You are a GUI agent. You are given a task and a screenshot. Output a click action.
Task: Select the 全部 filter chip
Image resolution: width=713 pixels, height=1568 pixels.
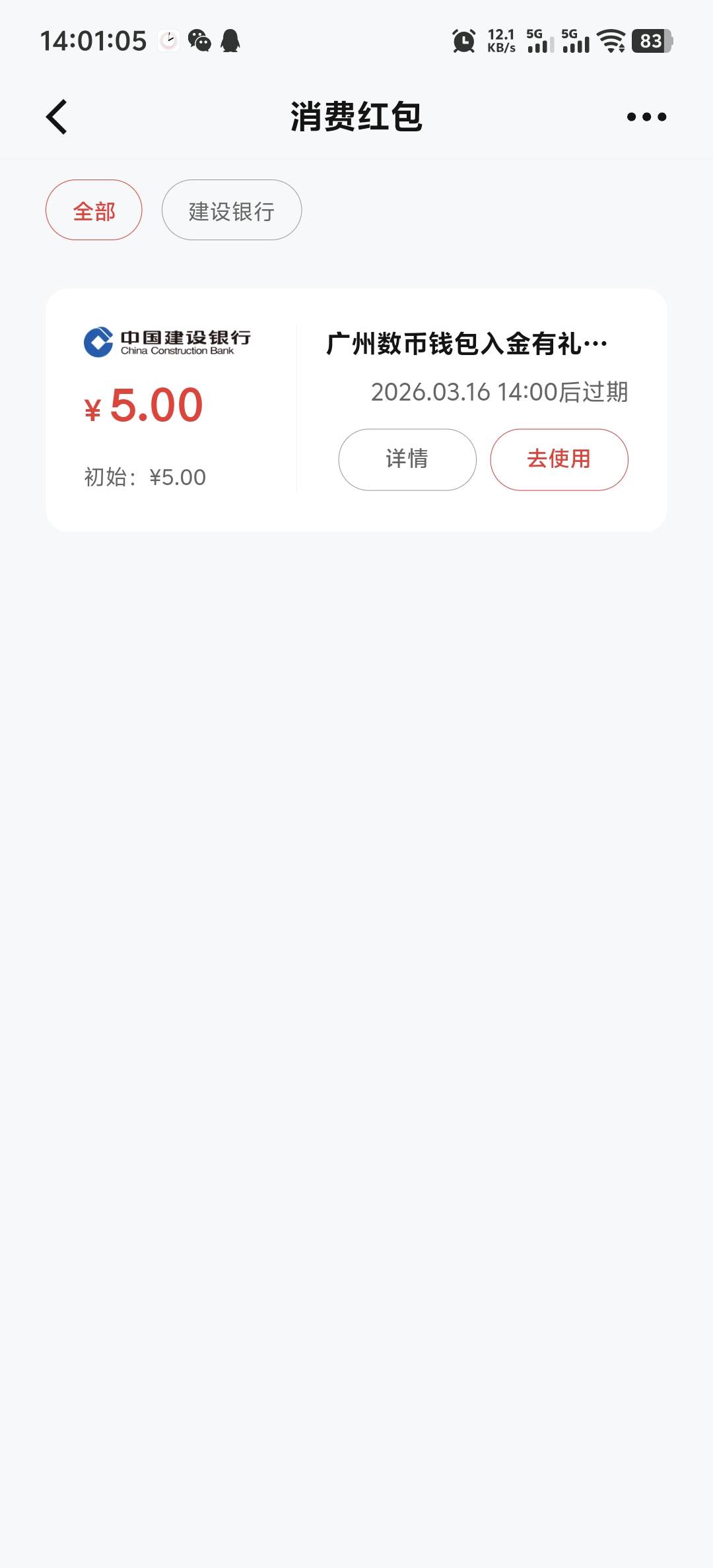(x=94, y=211)
